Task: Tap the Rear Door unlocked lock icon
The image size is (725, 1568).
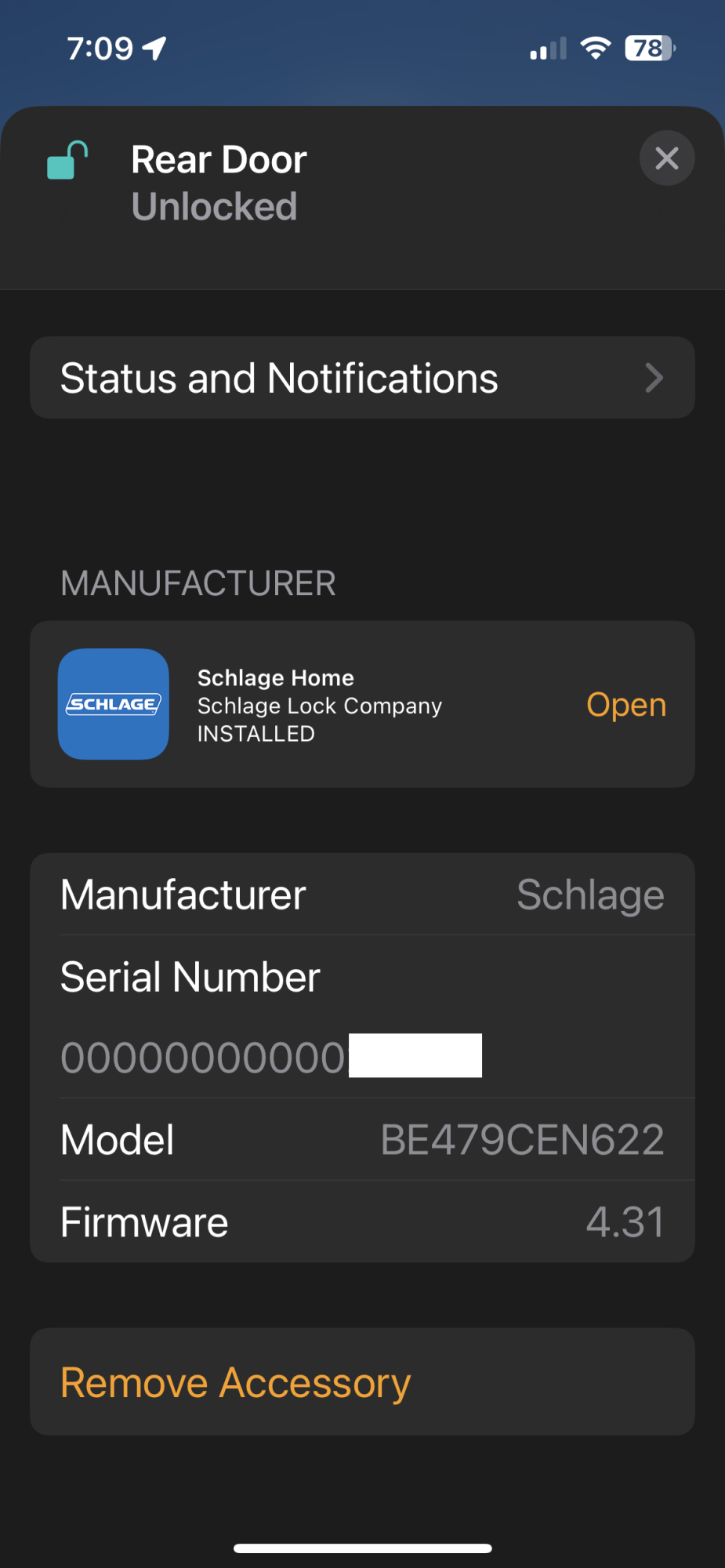Action: (67, 160)
